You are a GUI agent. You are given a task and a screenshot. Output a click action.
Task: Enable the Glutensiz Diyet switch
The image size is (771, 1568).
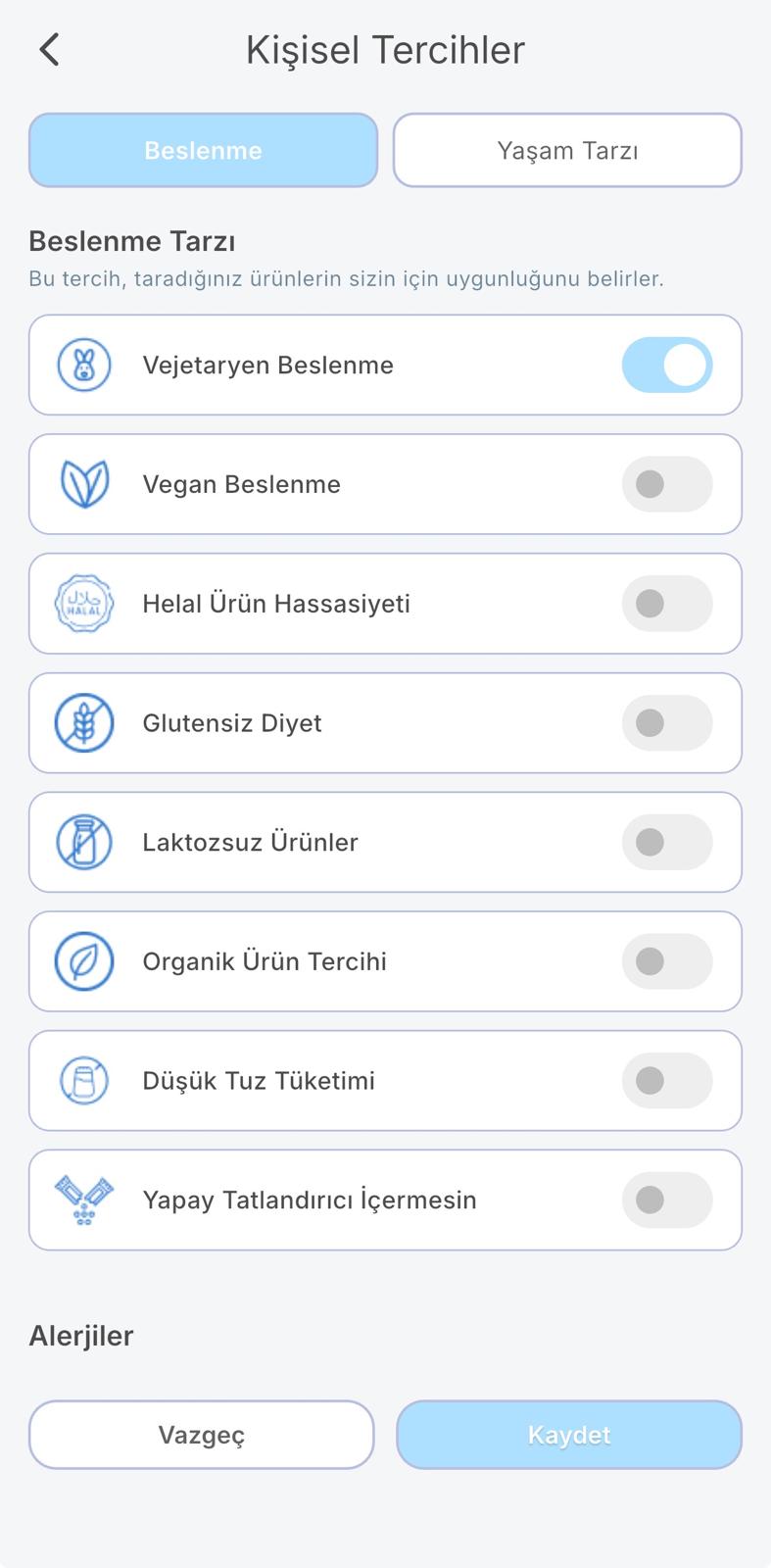pyautogui.click(x=667, y=722)
